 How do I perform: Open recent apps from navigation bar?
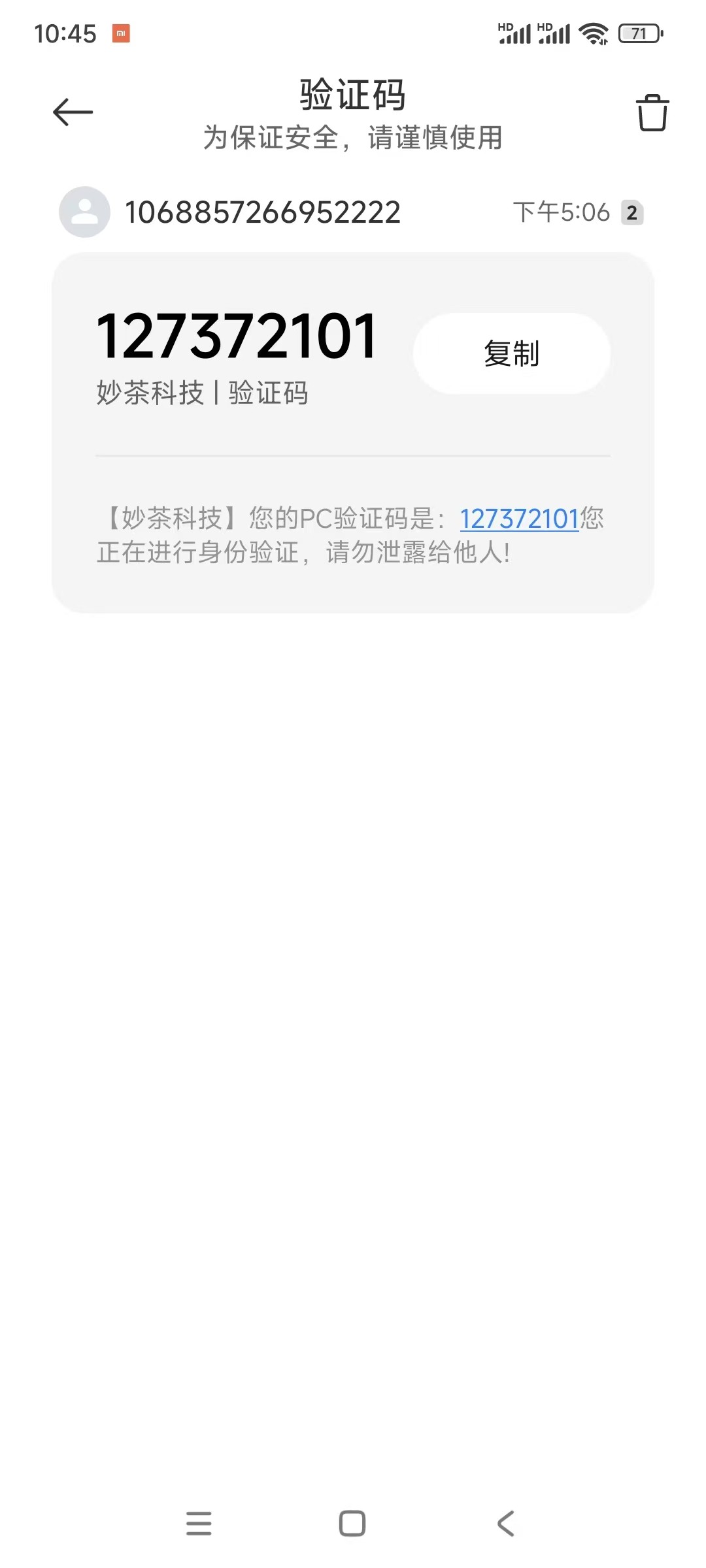(x=199, y=1523)
